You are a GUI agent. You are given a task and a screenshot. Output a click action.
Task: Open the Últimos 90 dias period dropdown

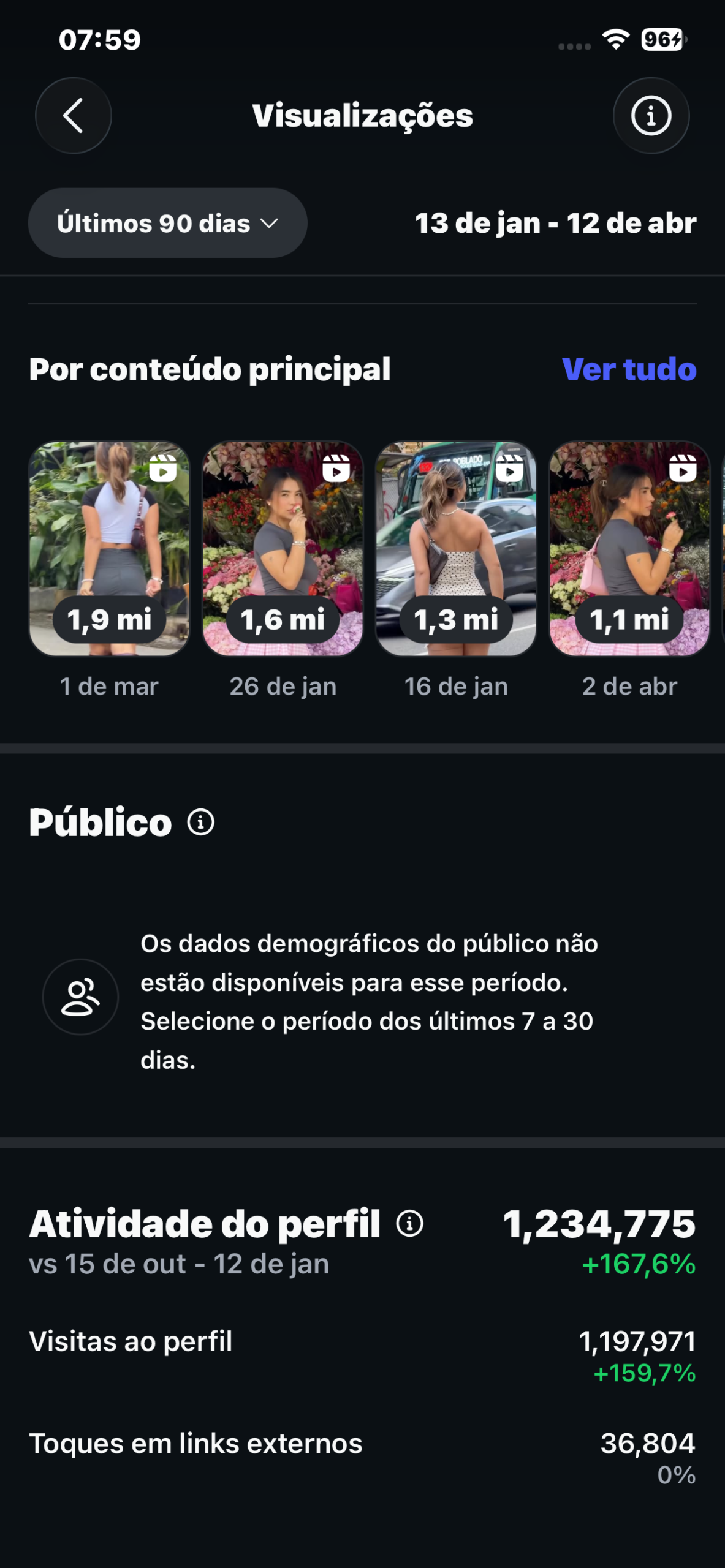click(x=167, y=223)
